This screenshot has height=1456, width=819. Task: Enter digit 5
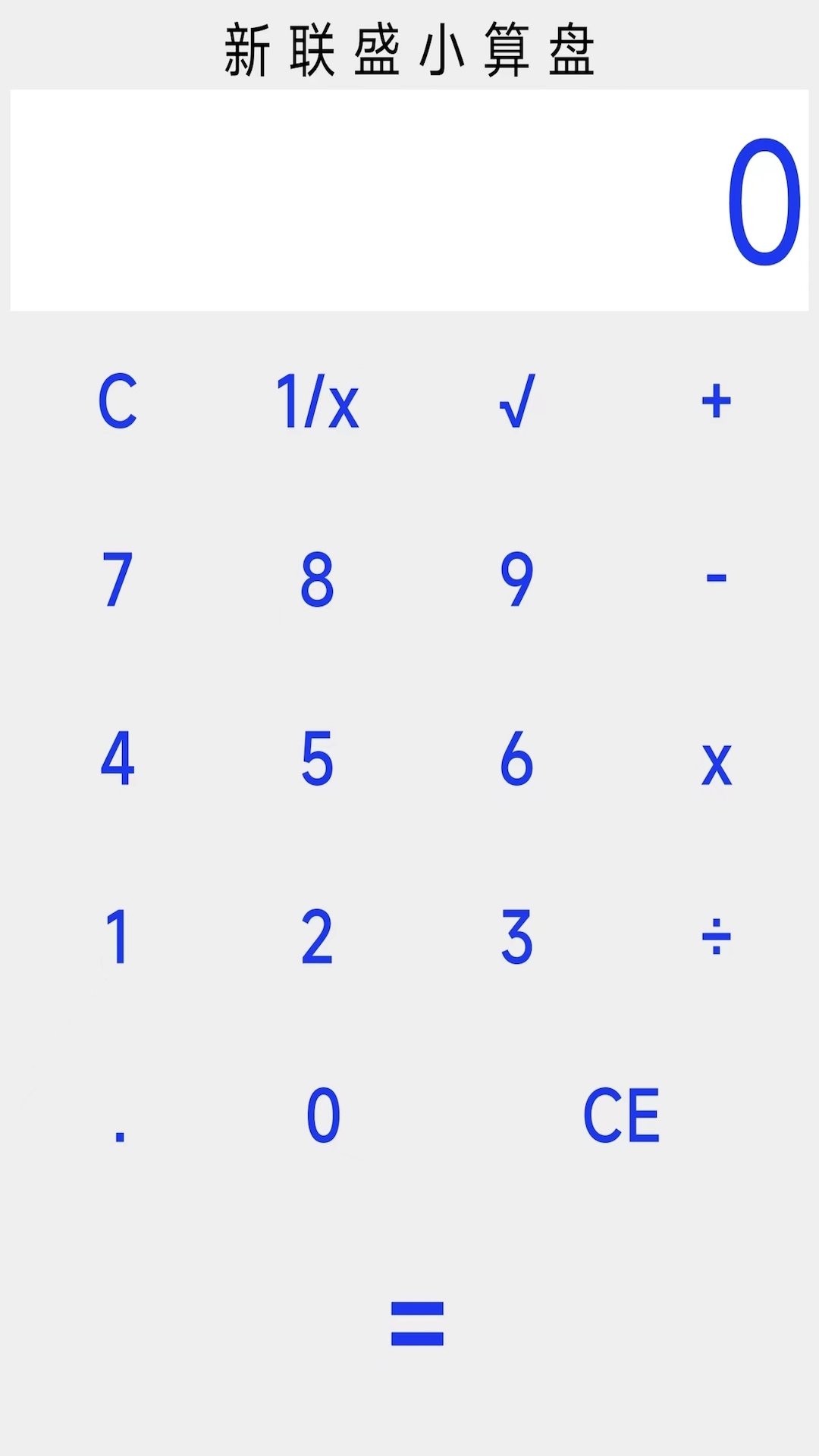point(317,758)
